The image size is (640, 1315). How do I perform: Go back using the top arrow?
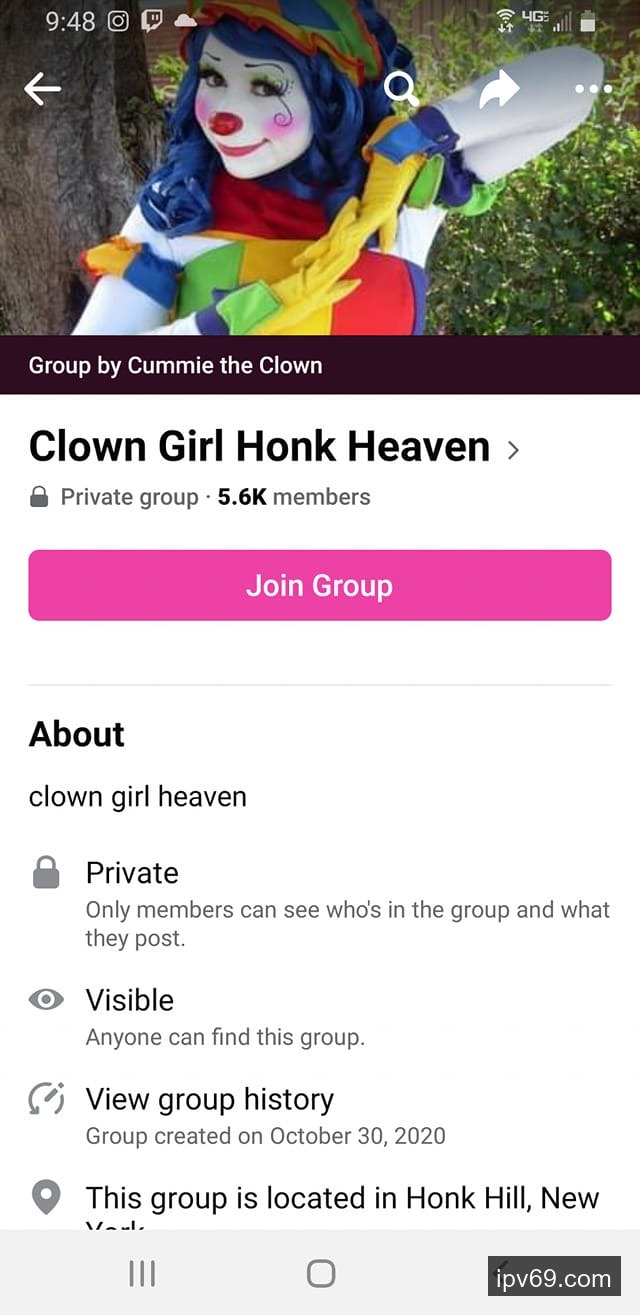click(42, 89)
